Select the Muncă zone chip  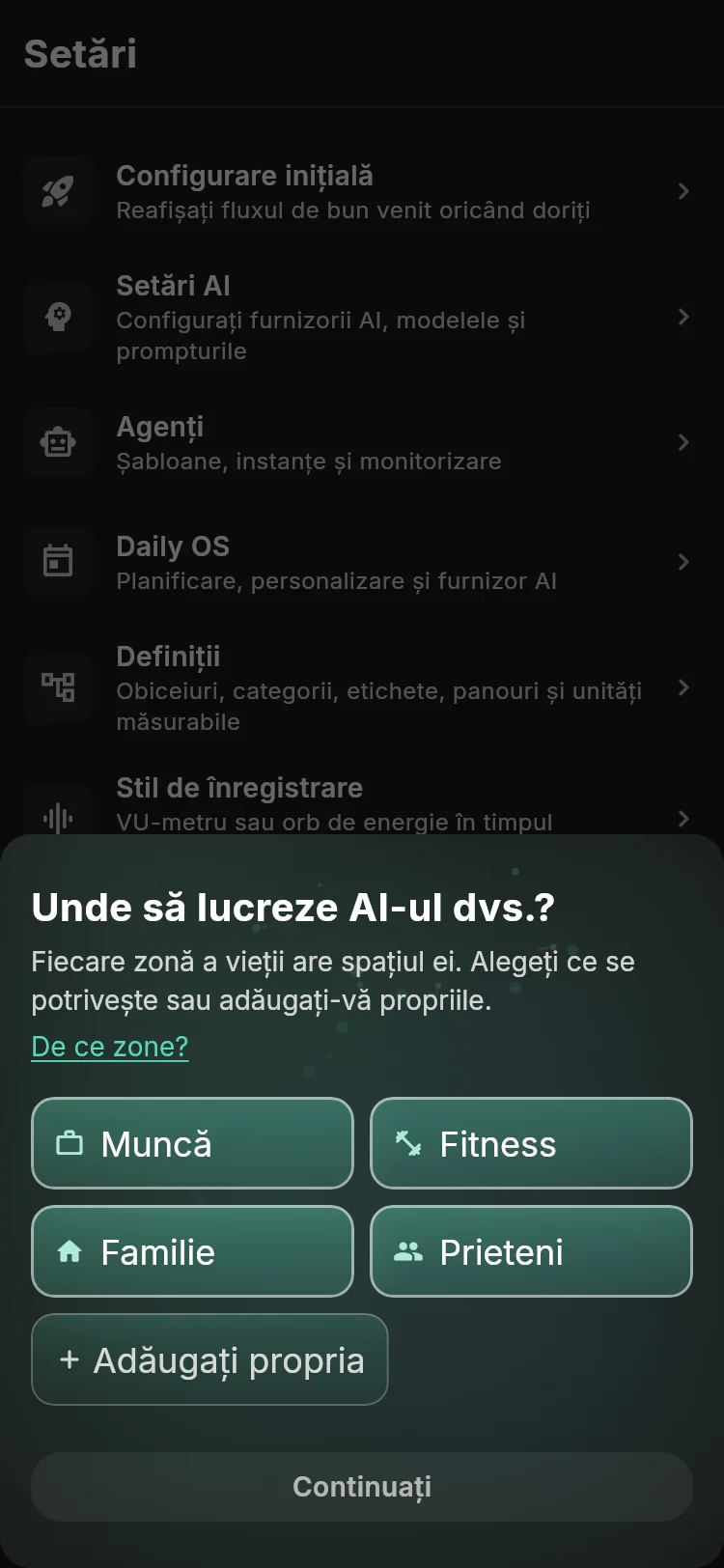click(192, 1143)
